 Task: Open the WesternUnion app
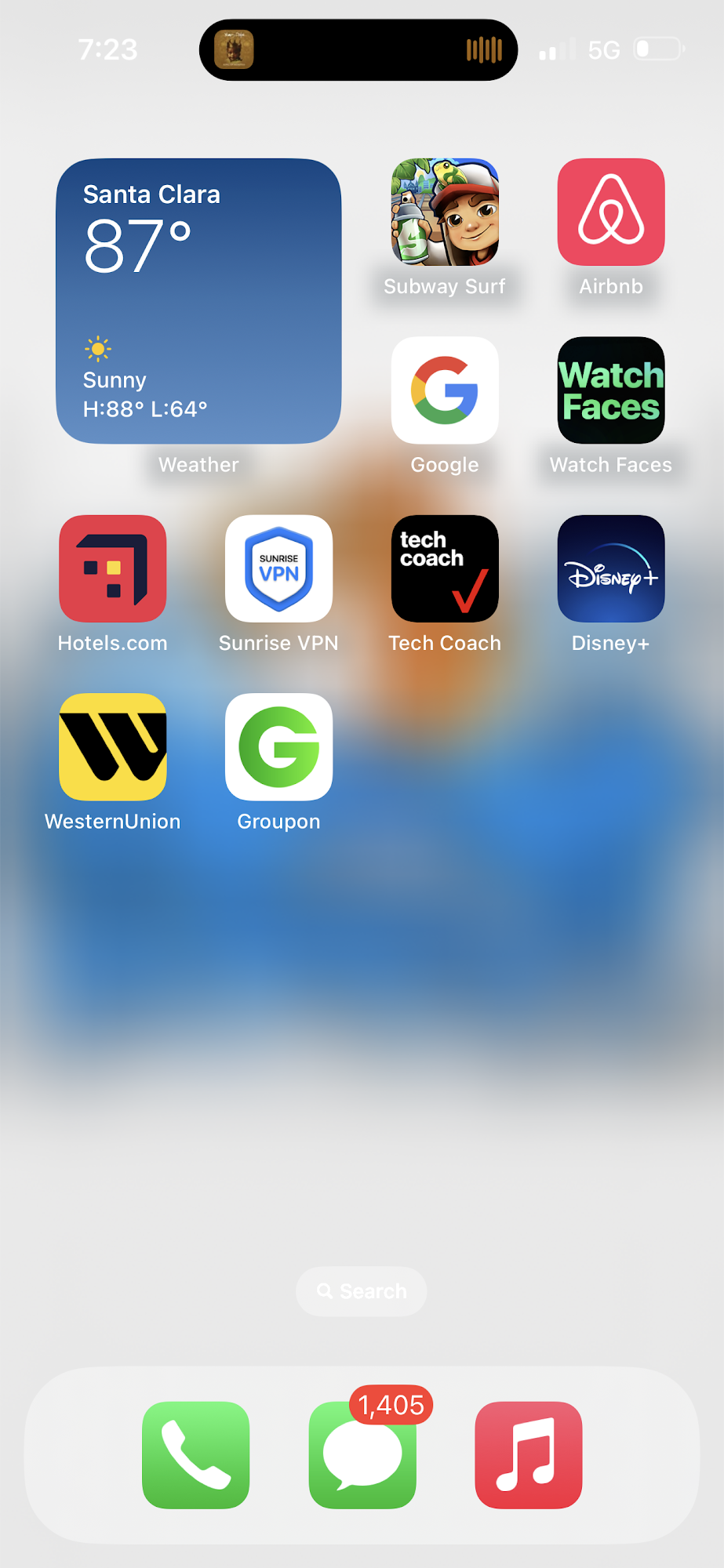113,746
